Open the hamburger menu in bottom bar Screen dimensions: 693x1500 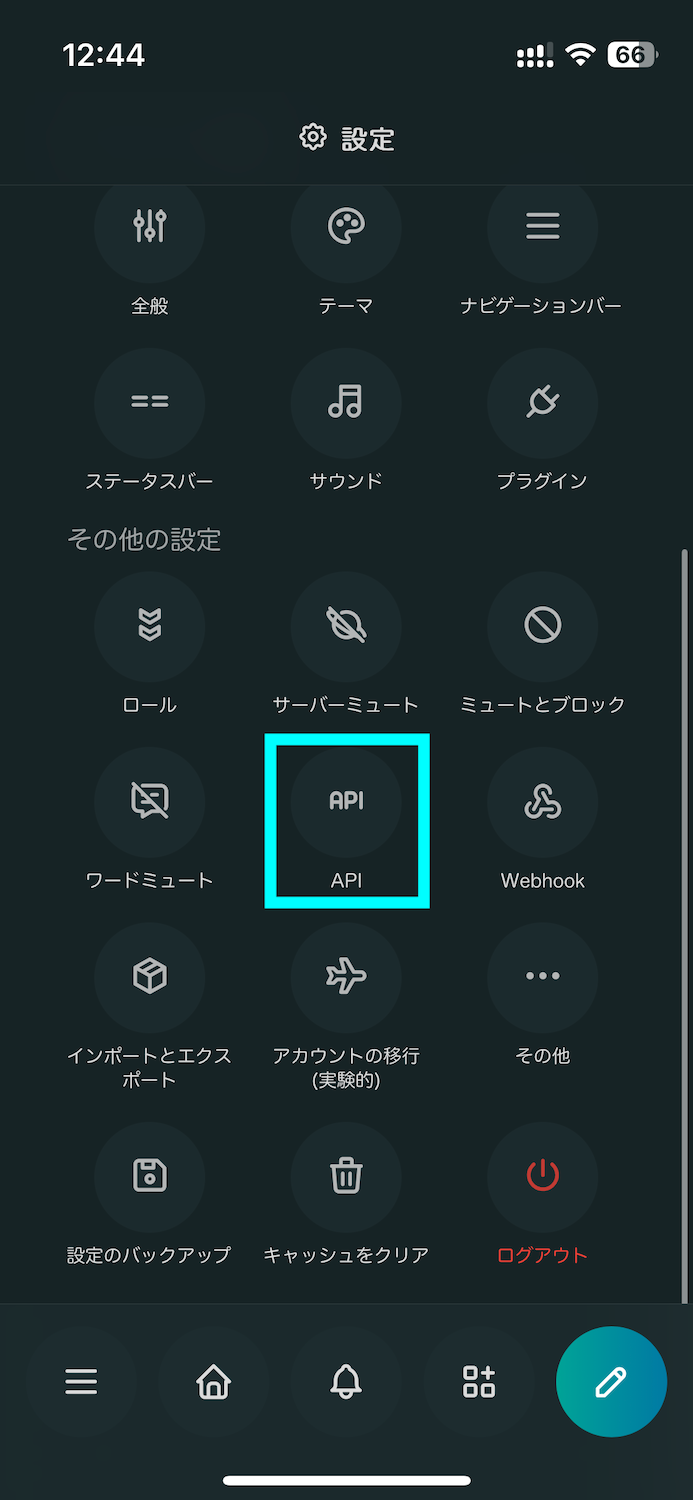tap(81, 1382)
